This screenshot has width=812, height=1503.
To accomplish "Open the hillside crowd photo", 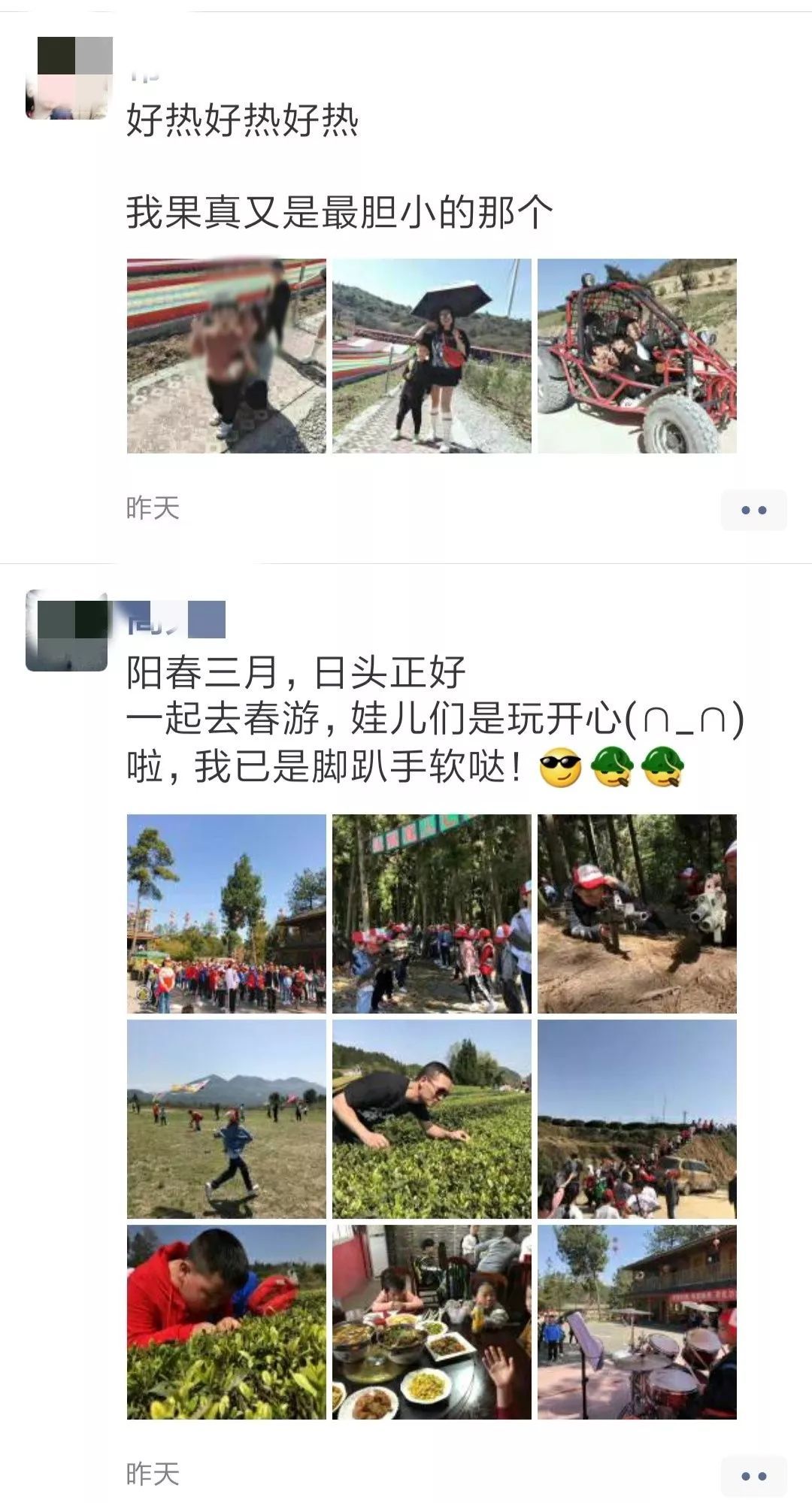I will point(637,1119).
